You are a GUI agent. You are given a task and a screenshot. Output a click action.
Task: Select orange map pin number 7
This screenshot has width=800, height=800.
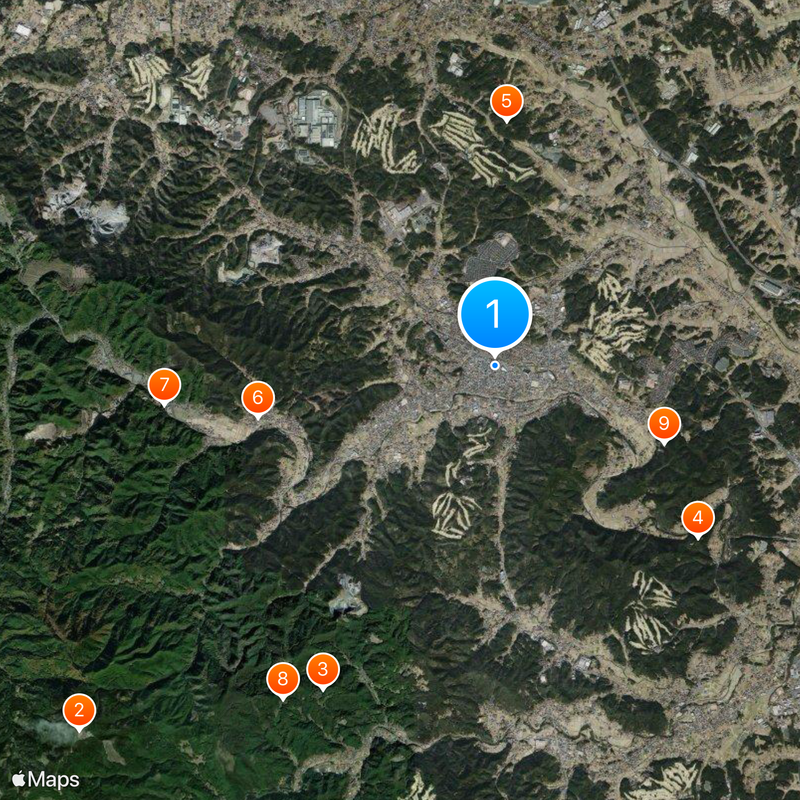[x=164, y=384]
